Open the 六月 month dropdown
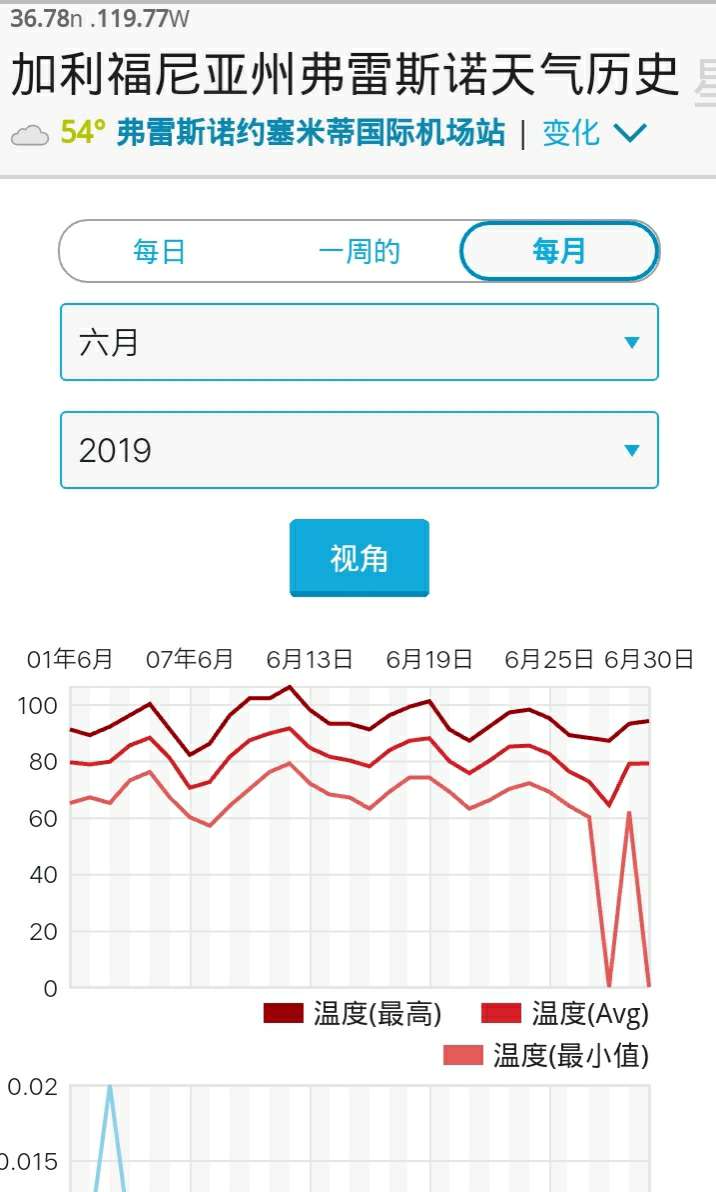 click(359, 342)
